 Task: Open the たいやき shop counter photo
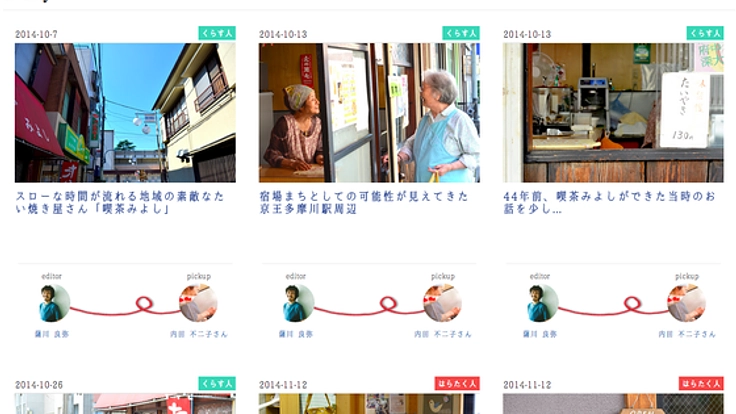click(x=613, y=112)
